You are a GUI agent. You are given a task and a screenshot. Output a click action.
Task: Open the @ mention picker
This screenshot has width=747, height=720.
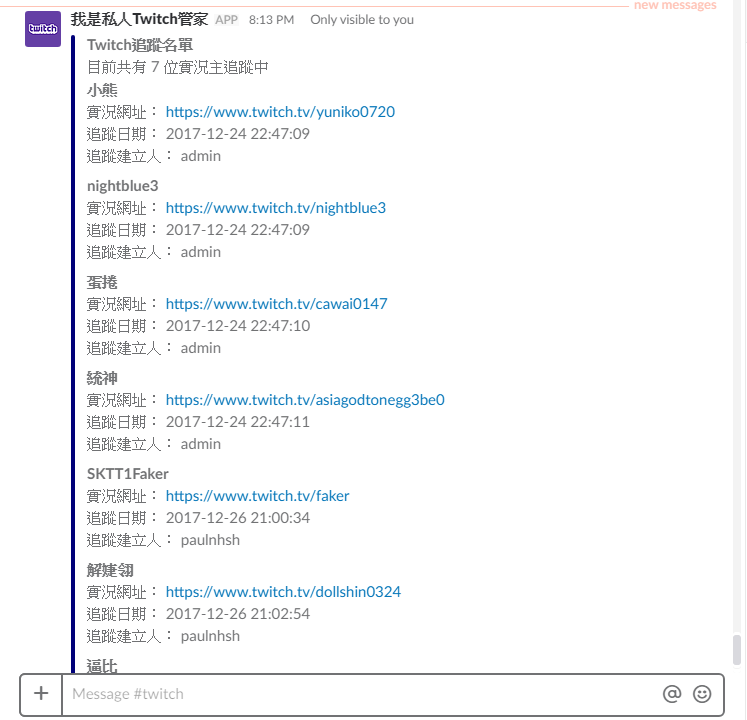point(671,694)
